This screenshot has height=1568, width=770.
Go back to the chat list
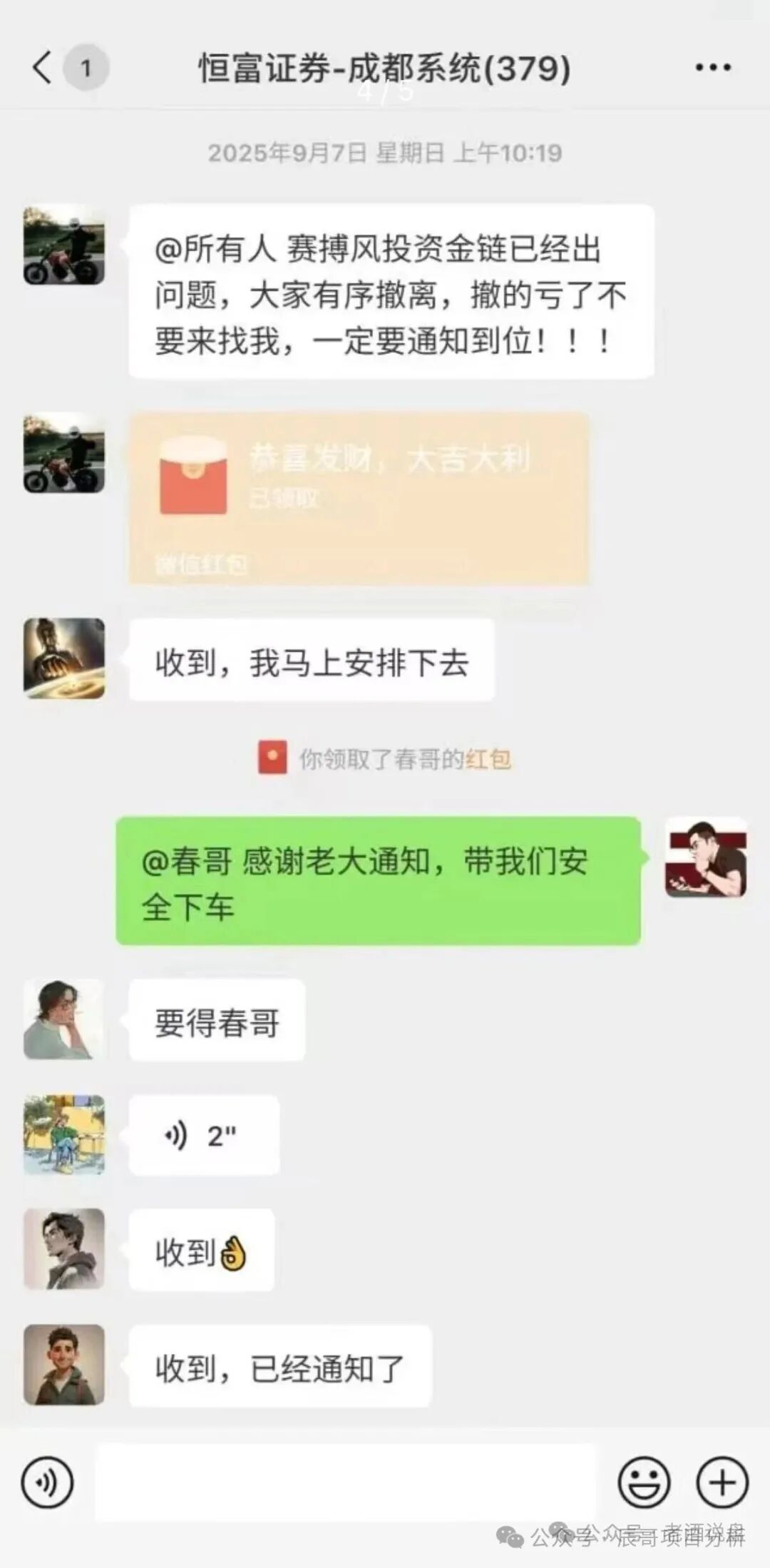(x=43, y=68)
